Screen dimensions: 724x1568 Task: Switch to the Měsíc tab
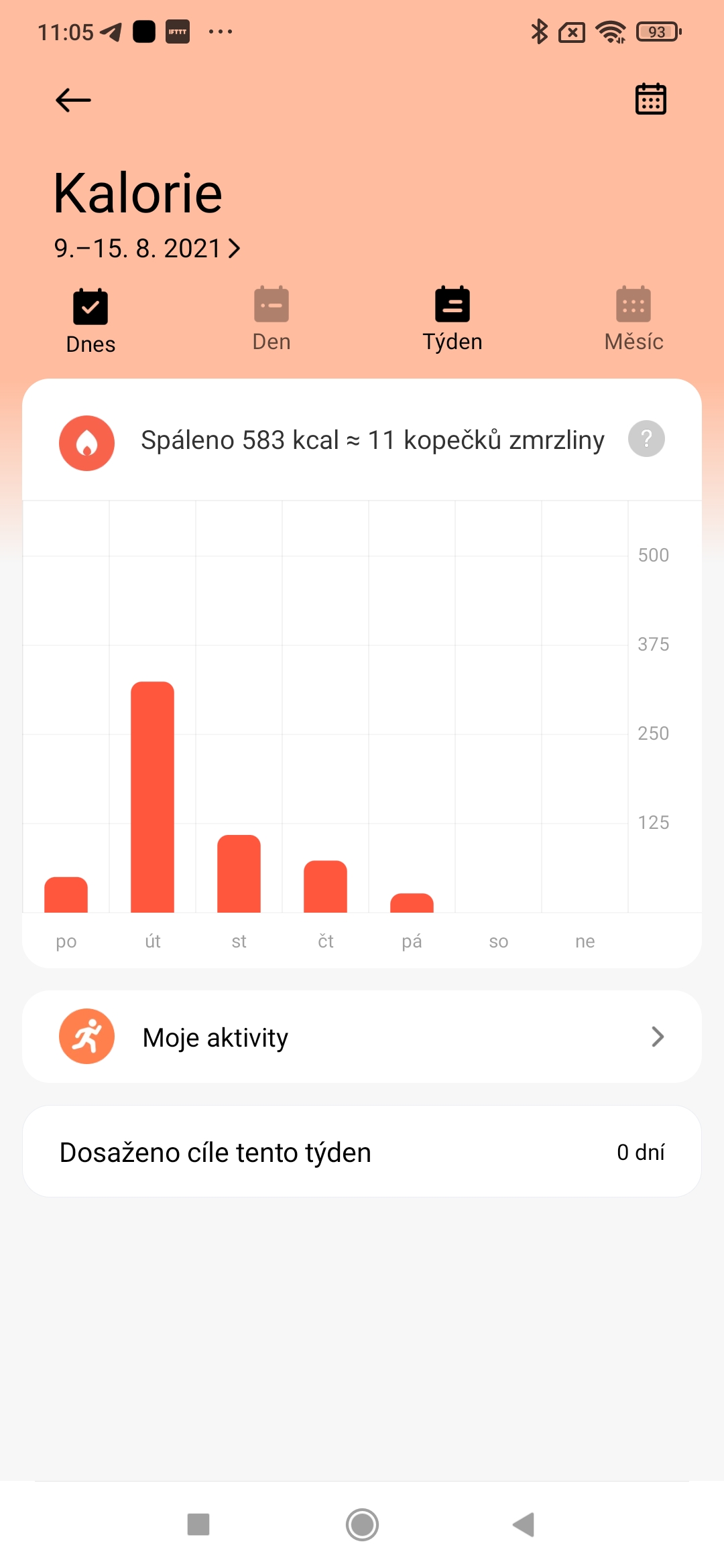633,319
